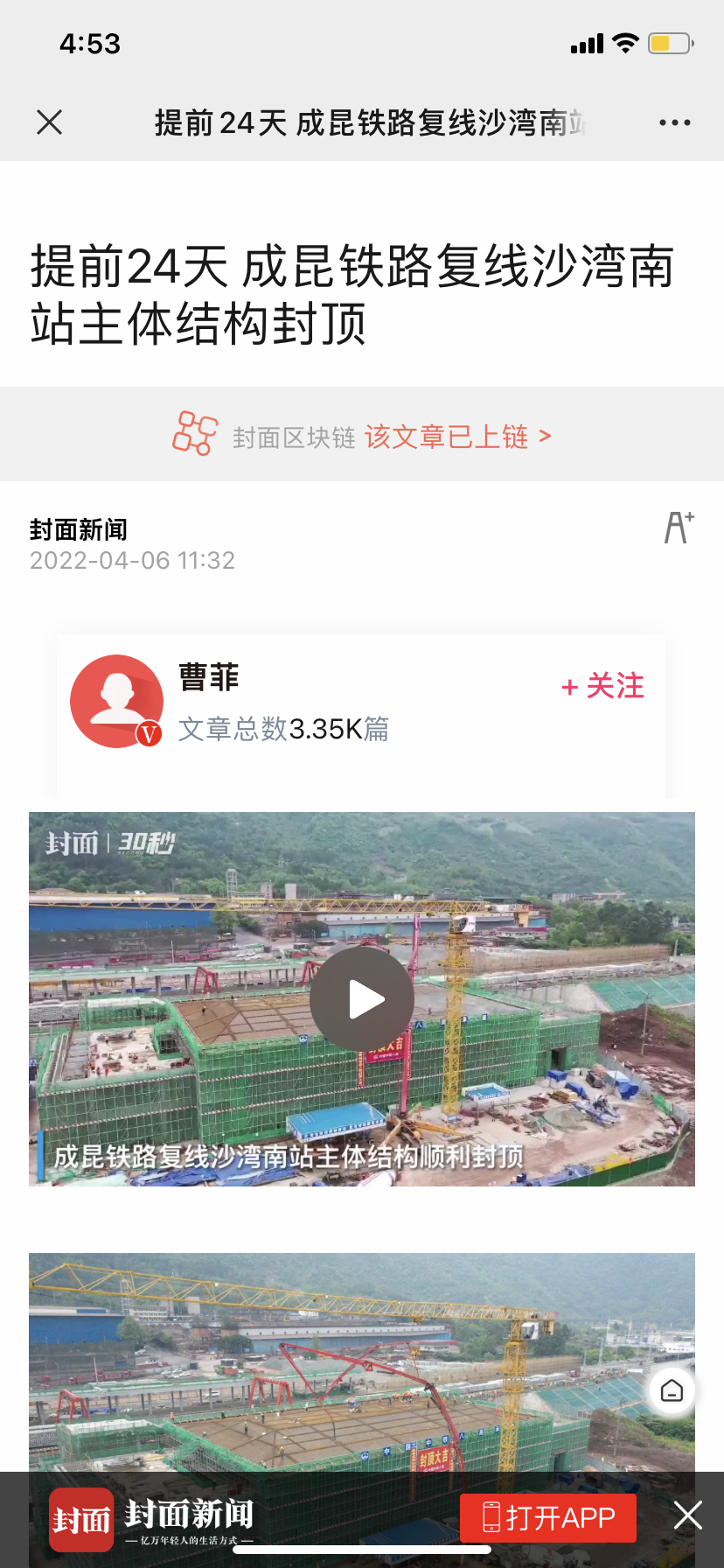Play the 沙湾南站 video
Viewport: 724px width, 1568px height.
(362, 999)
